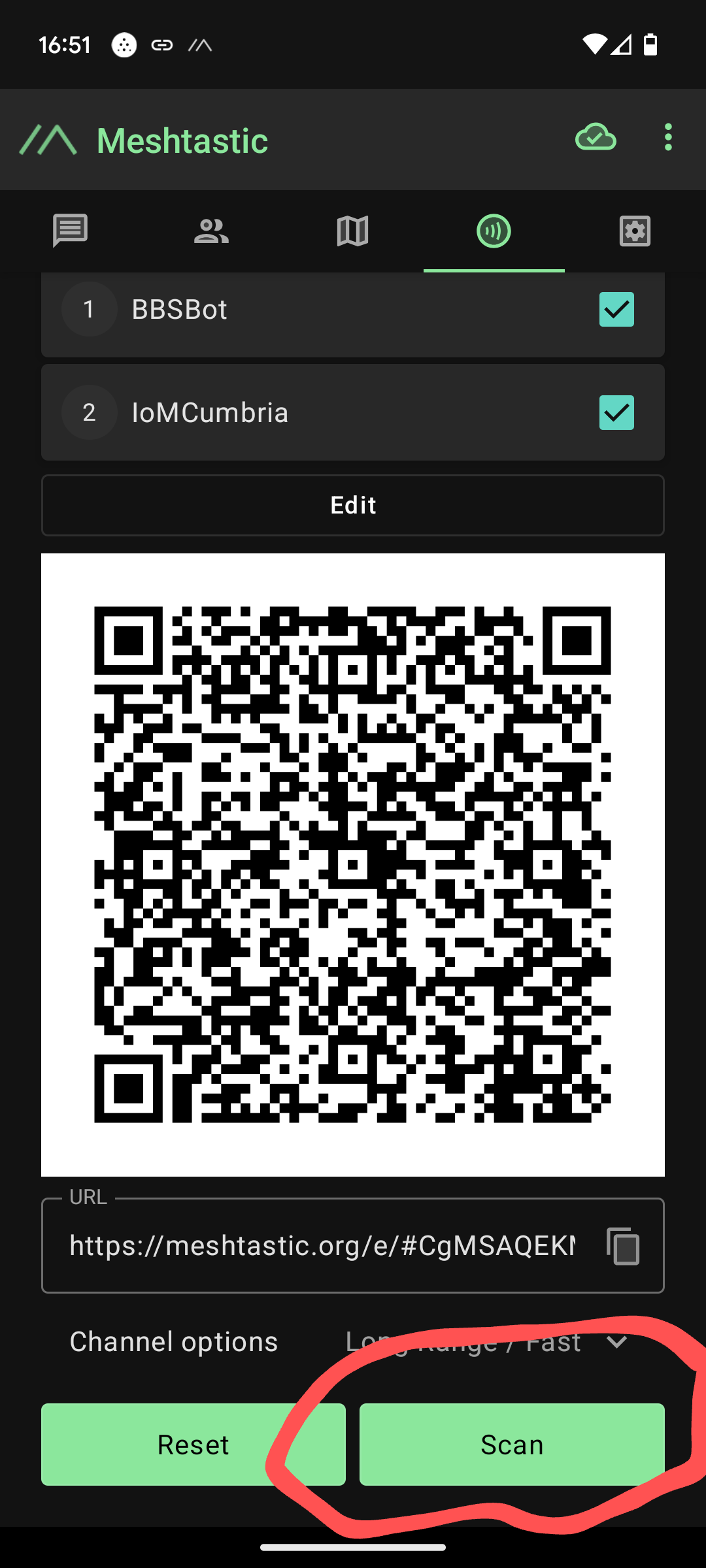Switch to the Nodes people tab
This screenshot has width=706, height=1568.
click(x=212, y=231)
